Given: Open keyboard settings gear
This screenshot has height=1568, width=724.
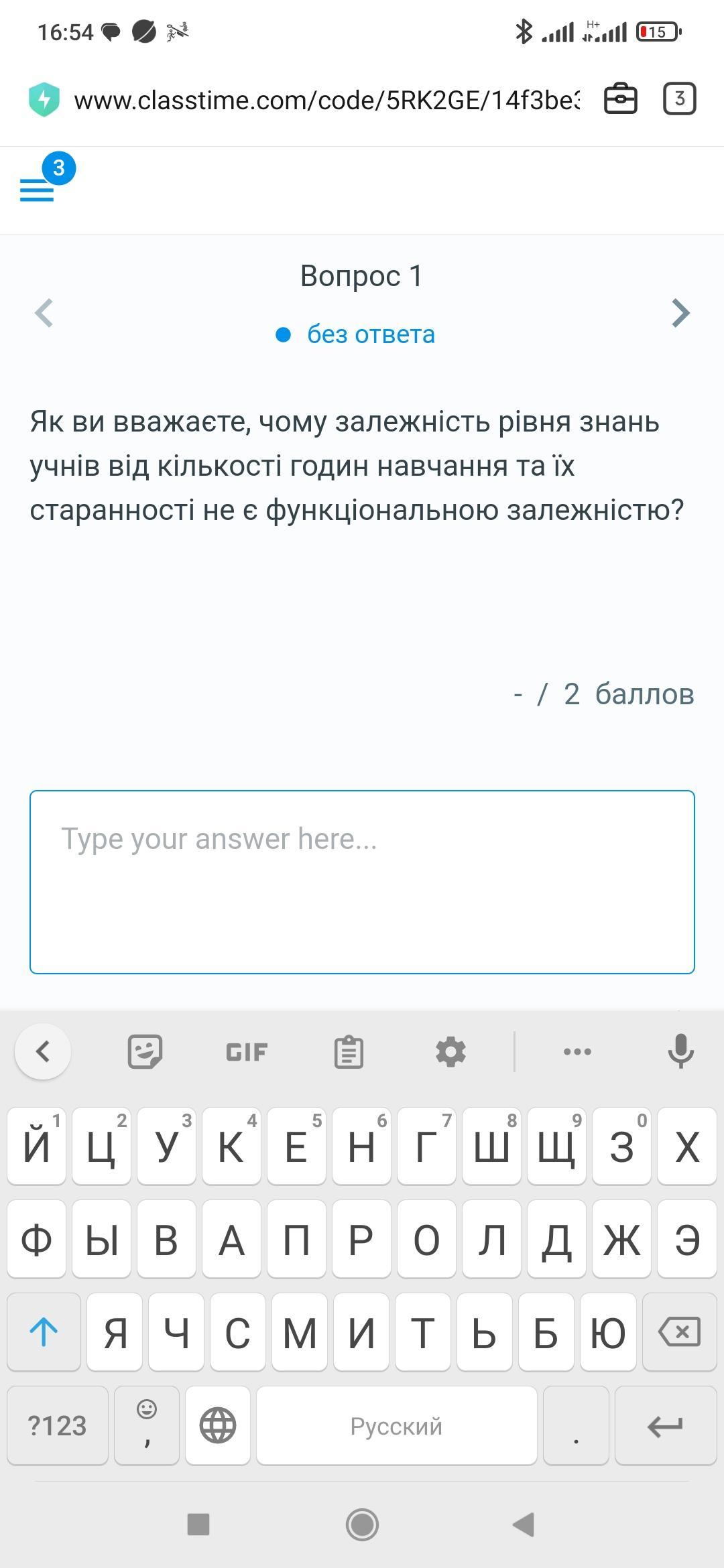Looking at the screenshot, I should coord(450,1051).
